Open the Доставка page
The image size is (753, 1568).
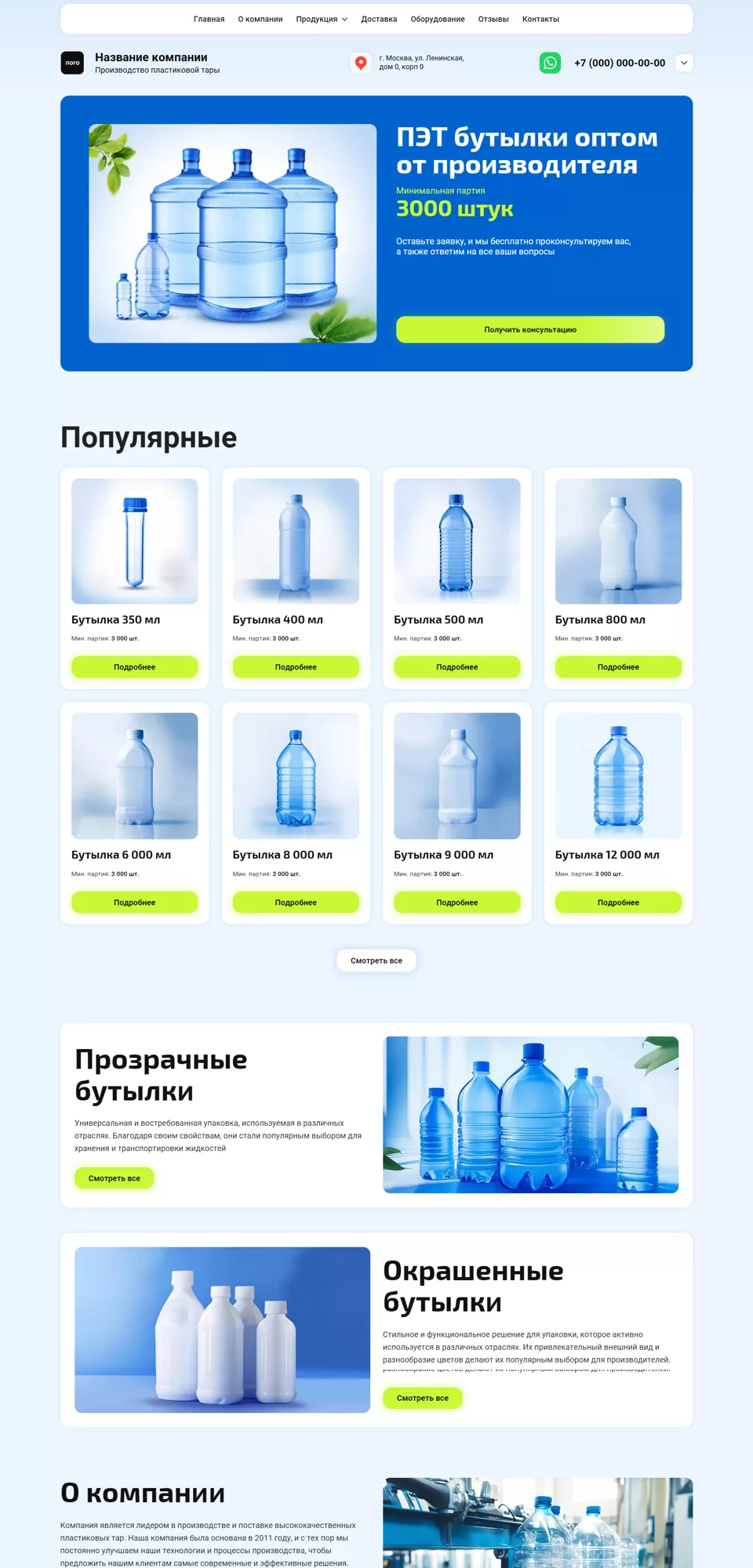tap(379, 19)
